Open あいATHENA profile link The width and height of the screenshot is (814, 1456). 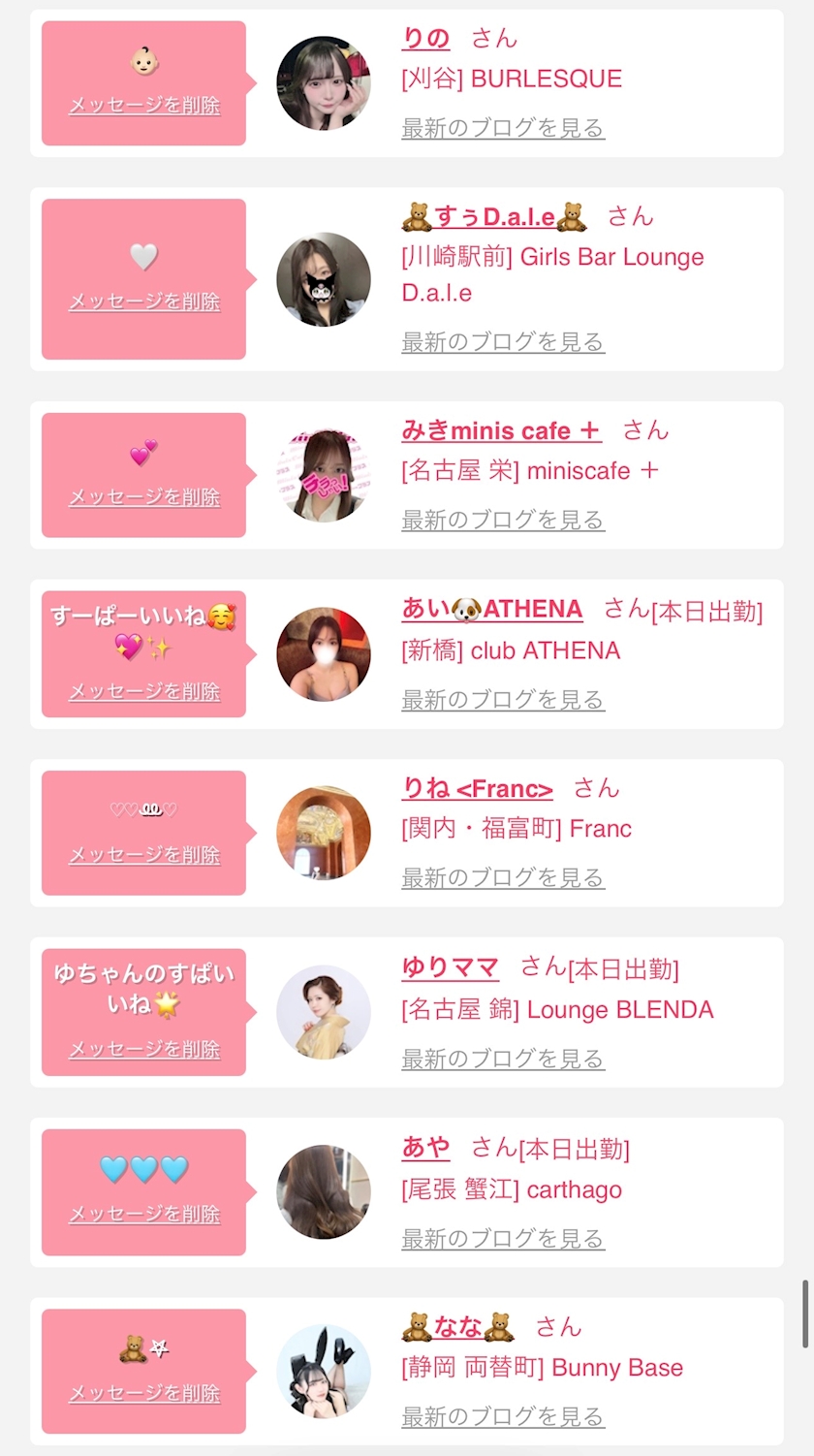(492, 609)
